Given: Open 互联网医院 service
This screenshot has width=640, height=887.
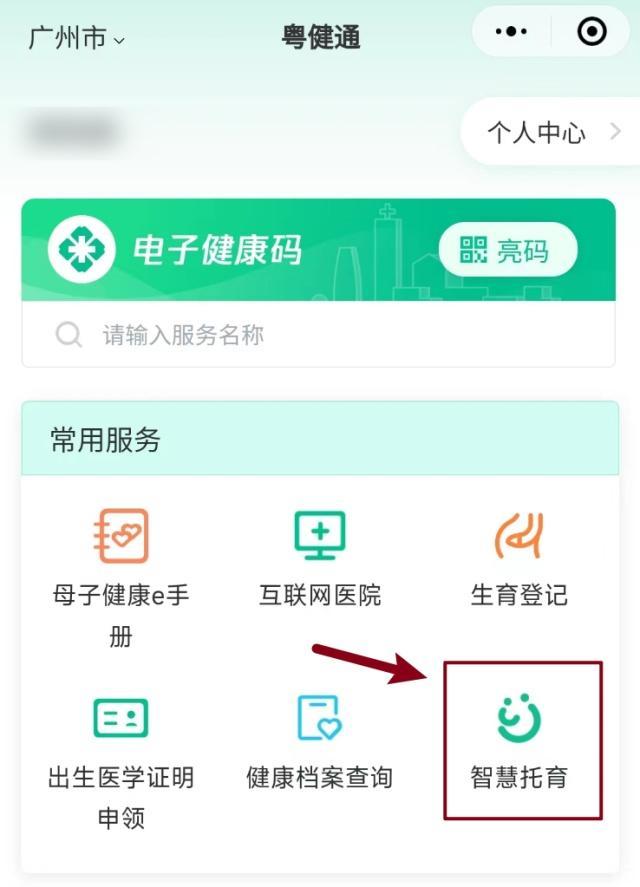Looking at the screenshot, I should tap(320, 558).
